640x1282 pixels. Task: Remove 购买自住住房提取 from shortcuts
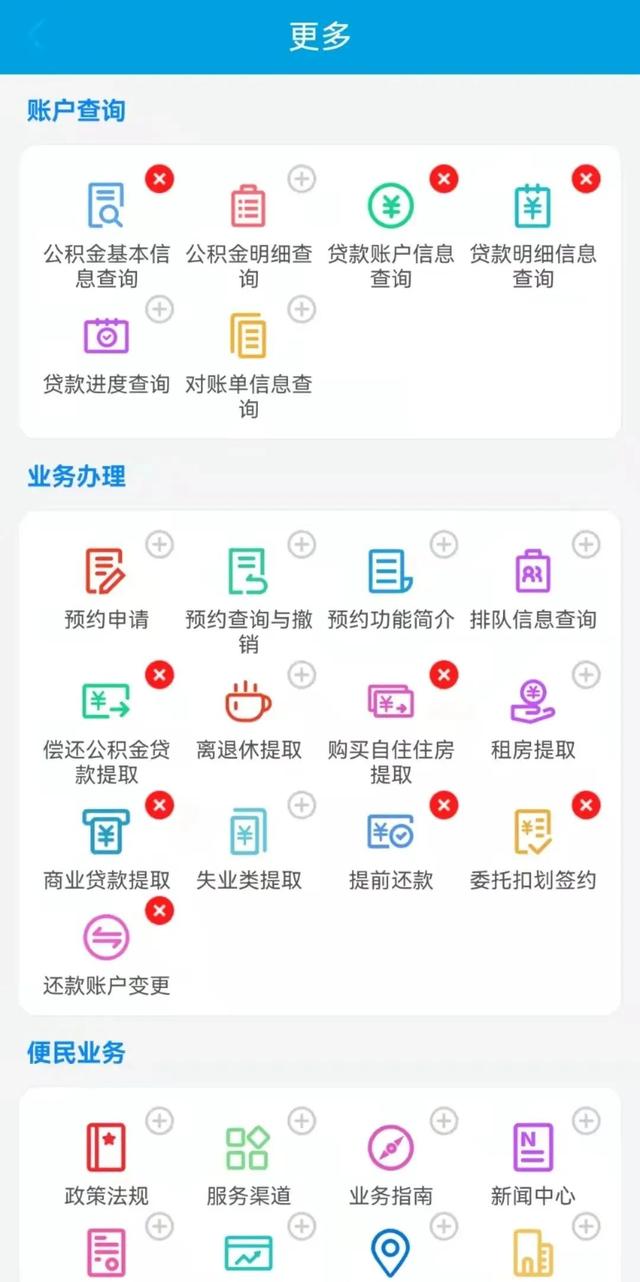(444, 676)
